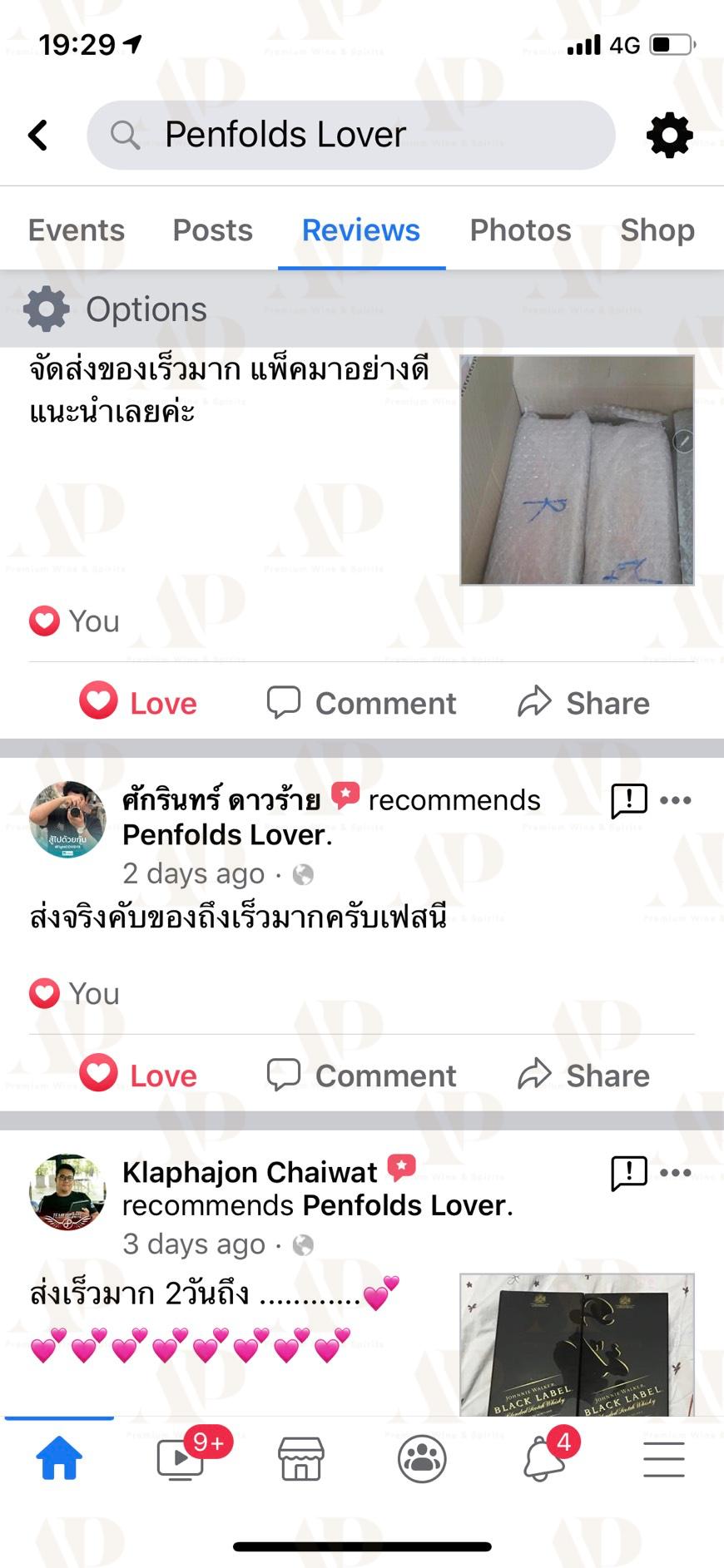Image resolution: width=724 pixels, height=1568 pixels.
Task: Go to the Home feed tab
Action: point(59,1458)
